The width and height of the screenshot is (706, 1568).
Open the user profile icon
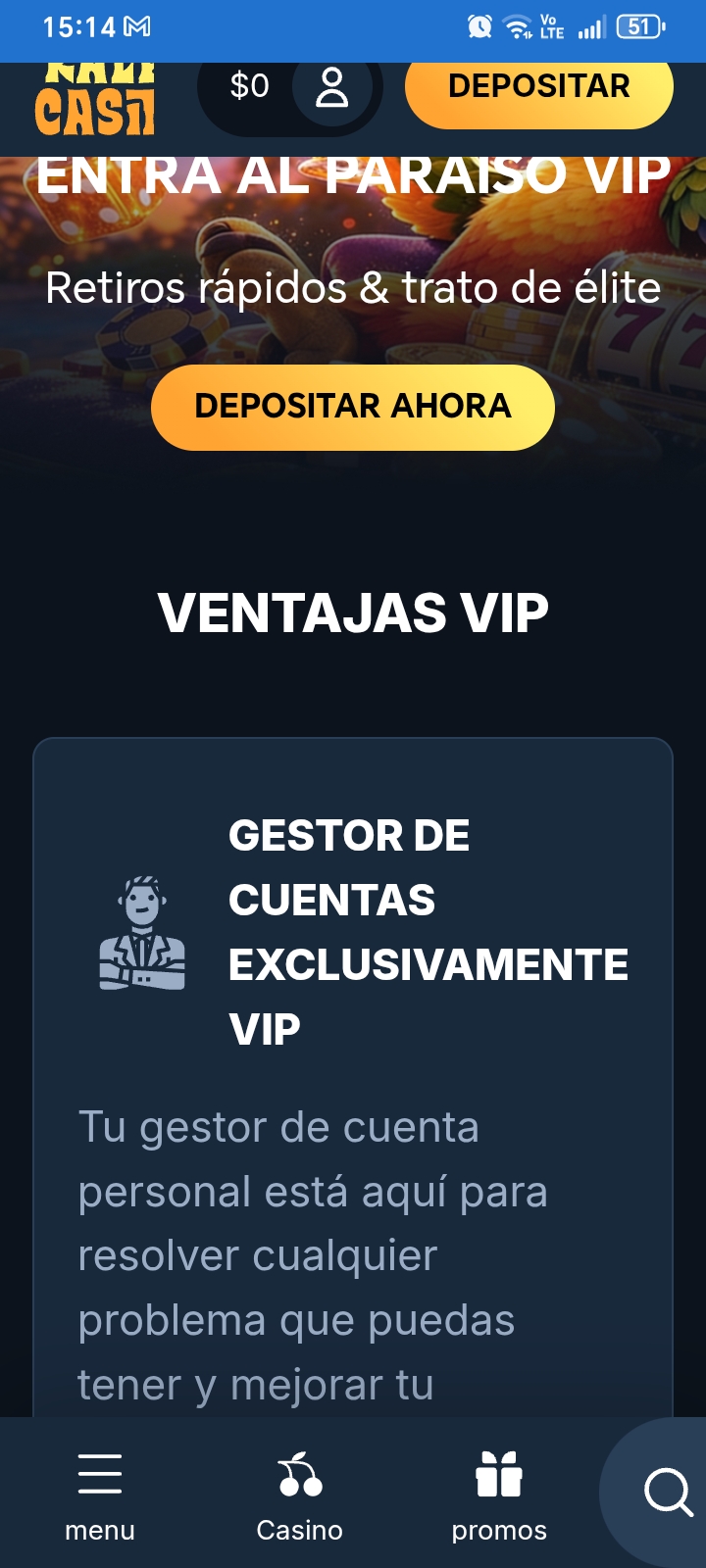tap(332, 88)
